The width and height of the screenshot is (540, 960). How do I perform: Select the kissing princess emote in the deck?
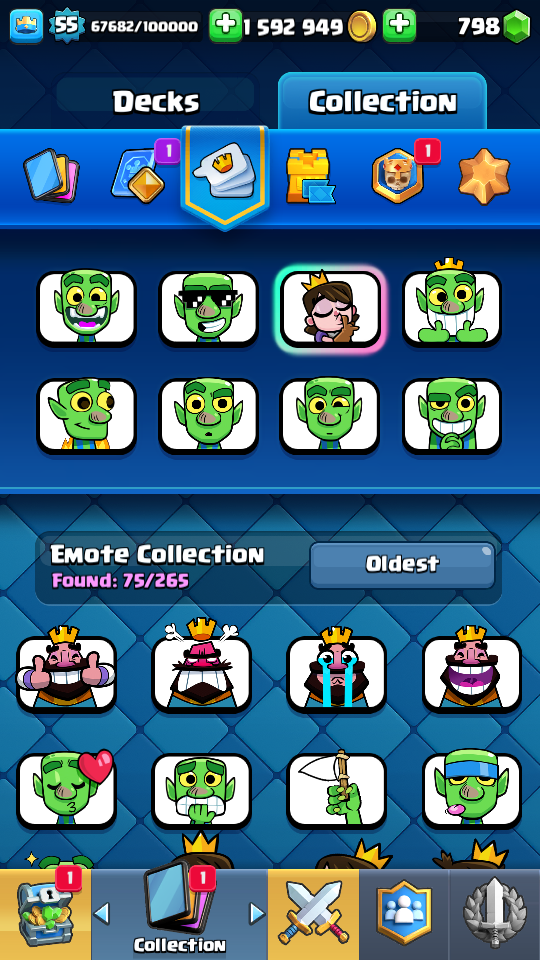point(331,309)
